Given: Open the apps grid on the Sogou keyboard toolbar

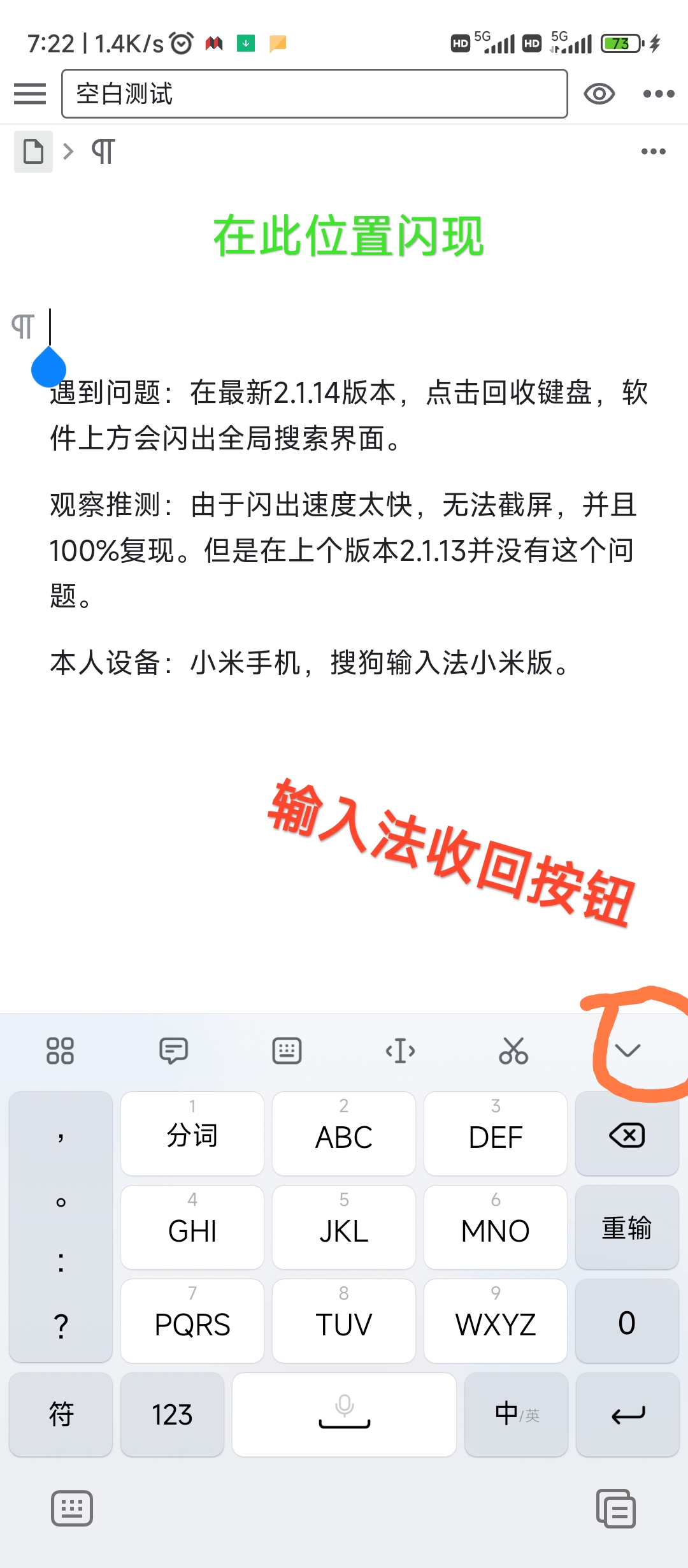Looking at the screenshot, I should (61, 1052).
